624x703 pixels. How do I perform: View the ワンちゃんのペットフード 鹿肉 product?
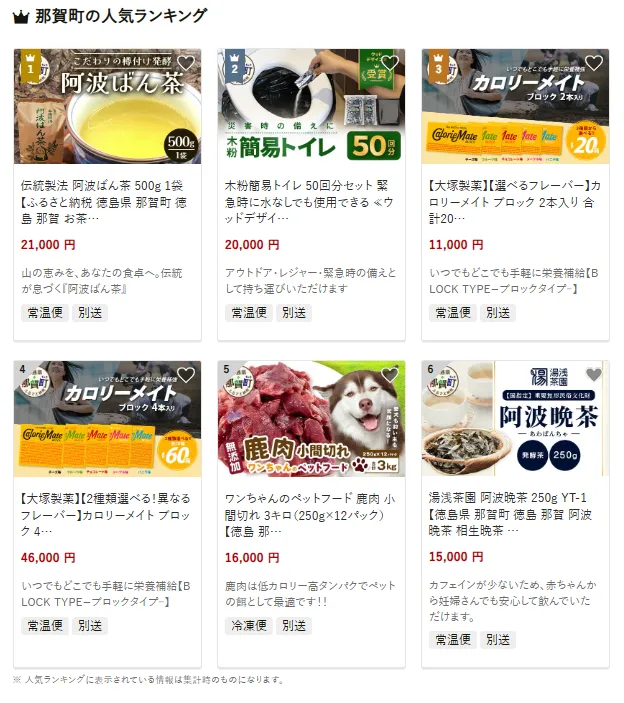[311, 514]
